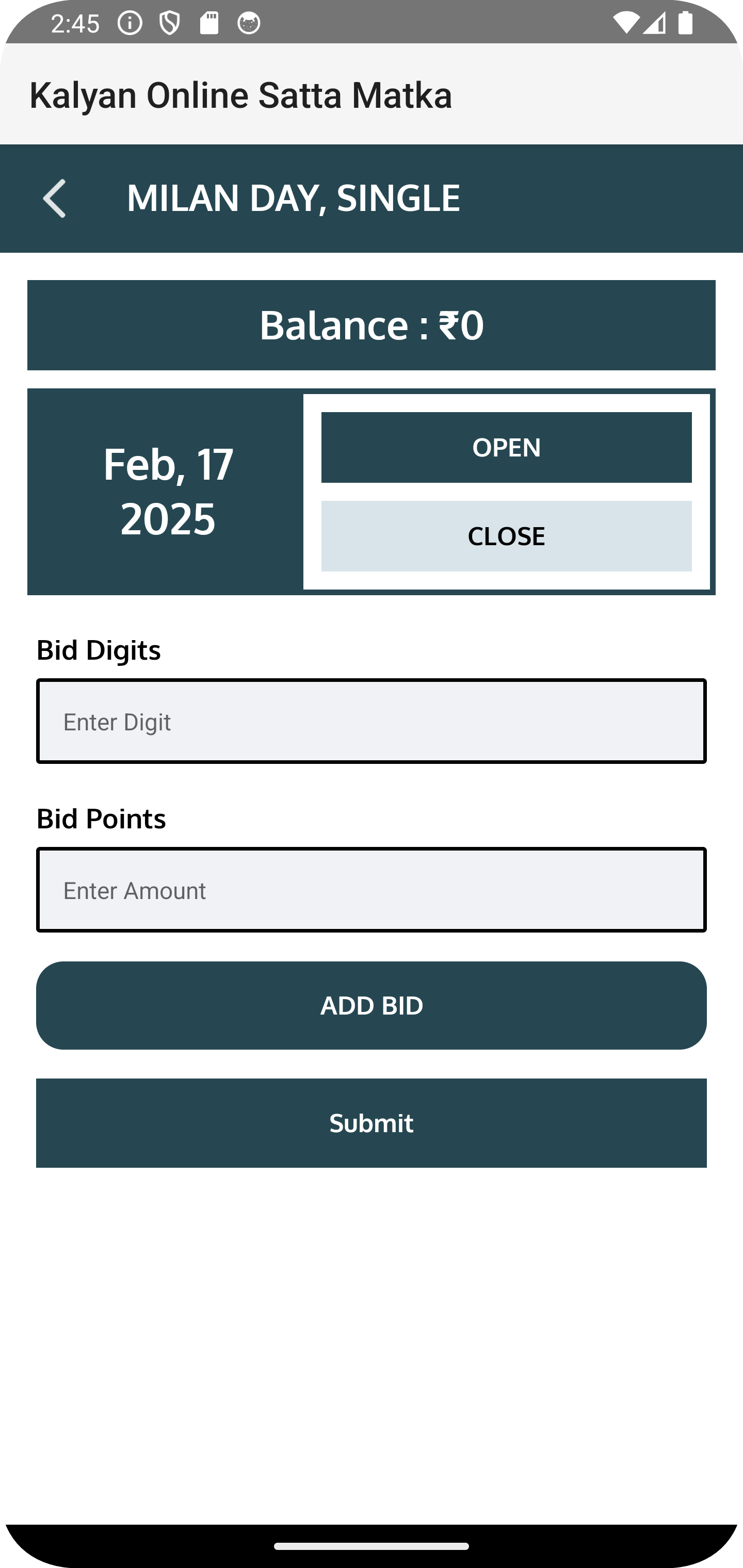Open the session chooser beside the date
This screenshot has width=743, height=1568.
tap(506, 491)
